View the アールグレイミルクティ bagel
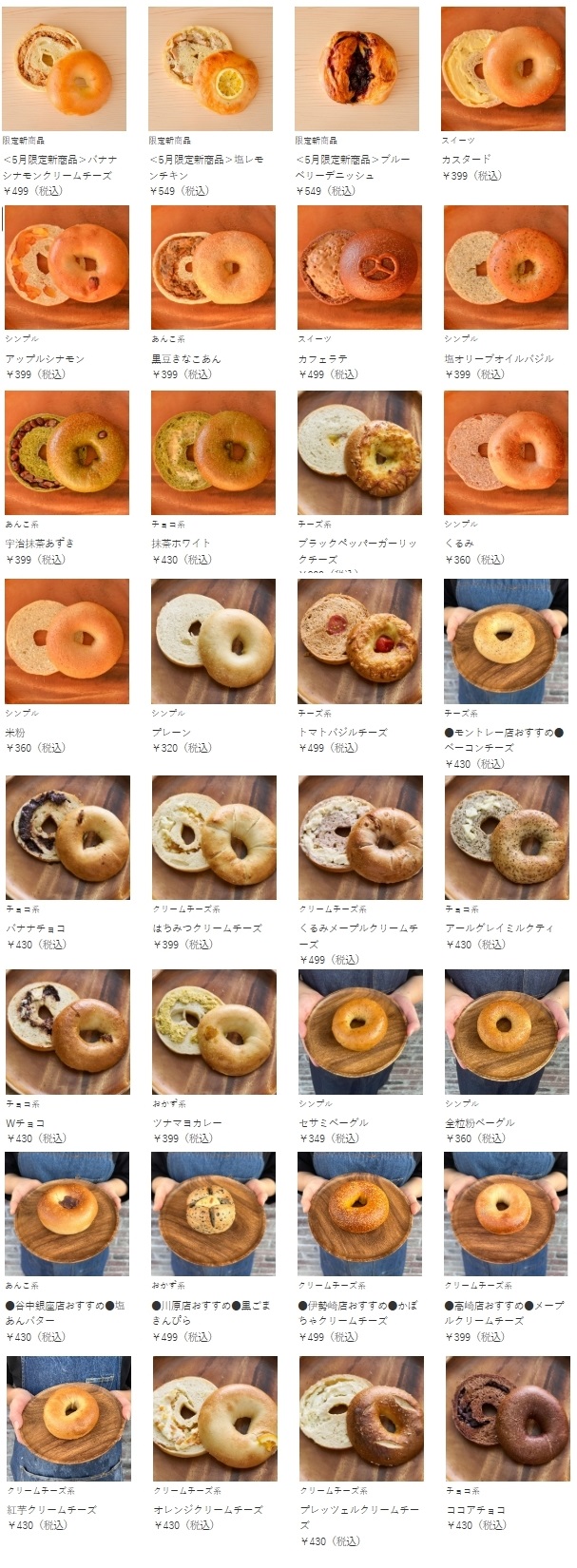This screenshot has width=577, height=1568. click(x=507, y=837)
